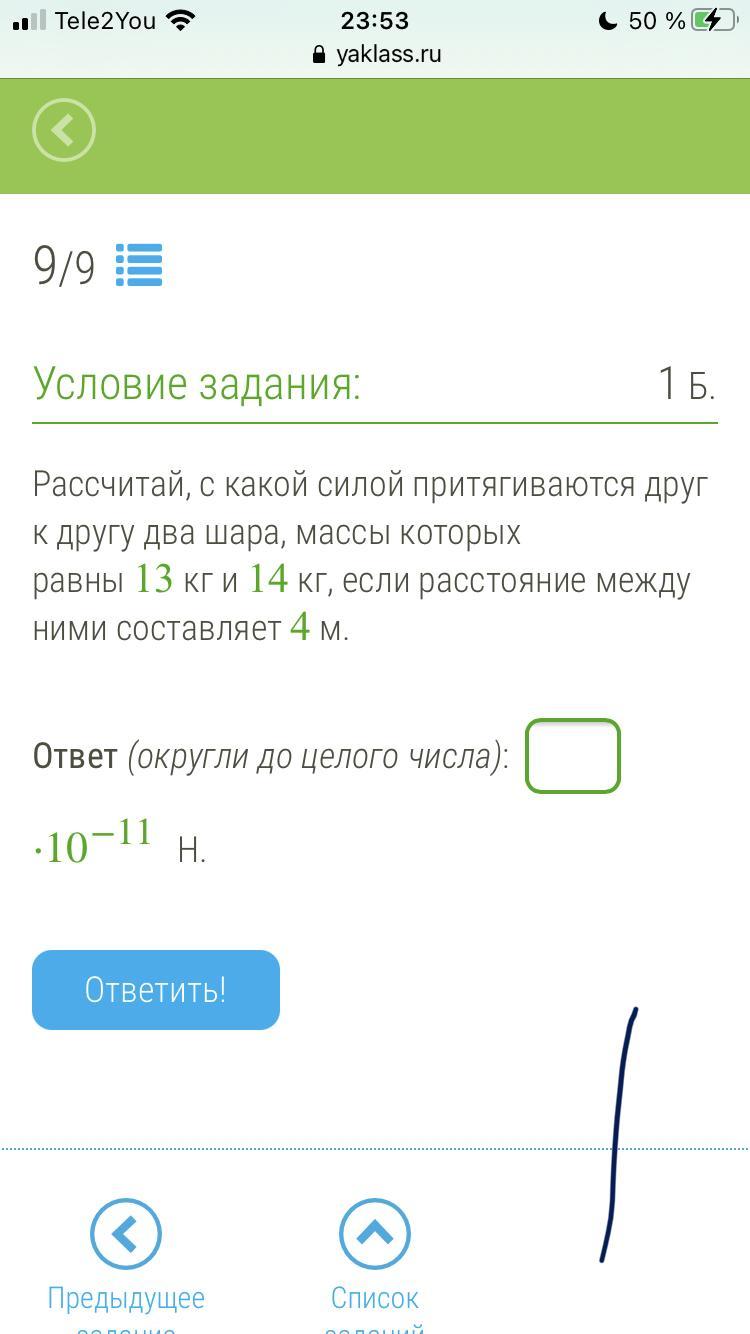Screen dimensions: 750x1334
Task: Tap the answer input box
Action: (573, 756)
